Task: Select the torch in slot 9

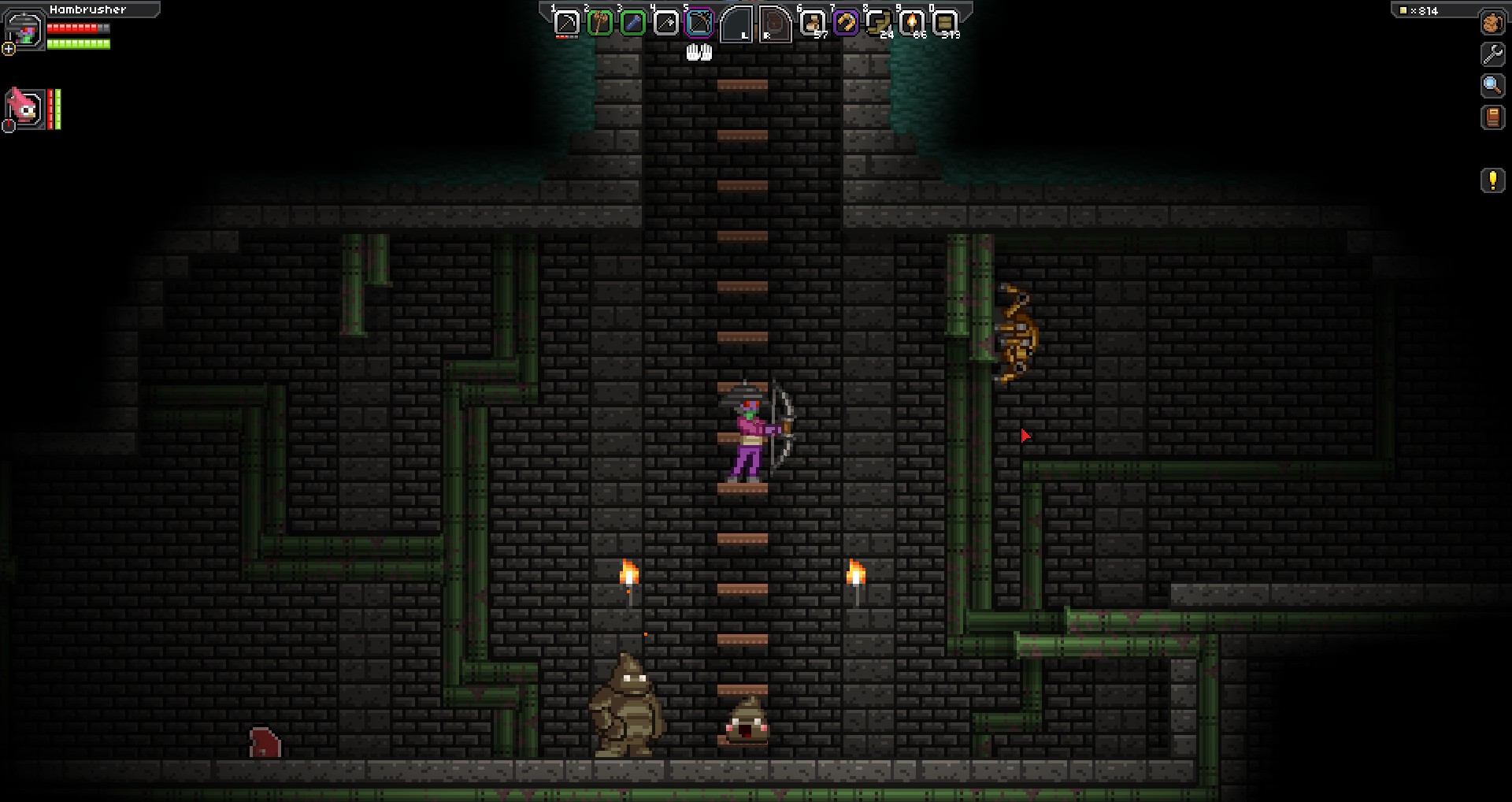Action: coord(911,24)
